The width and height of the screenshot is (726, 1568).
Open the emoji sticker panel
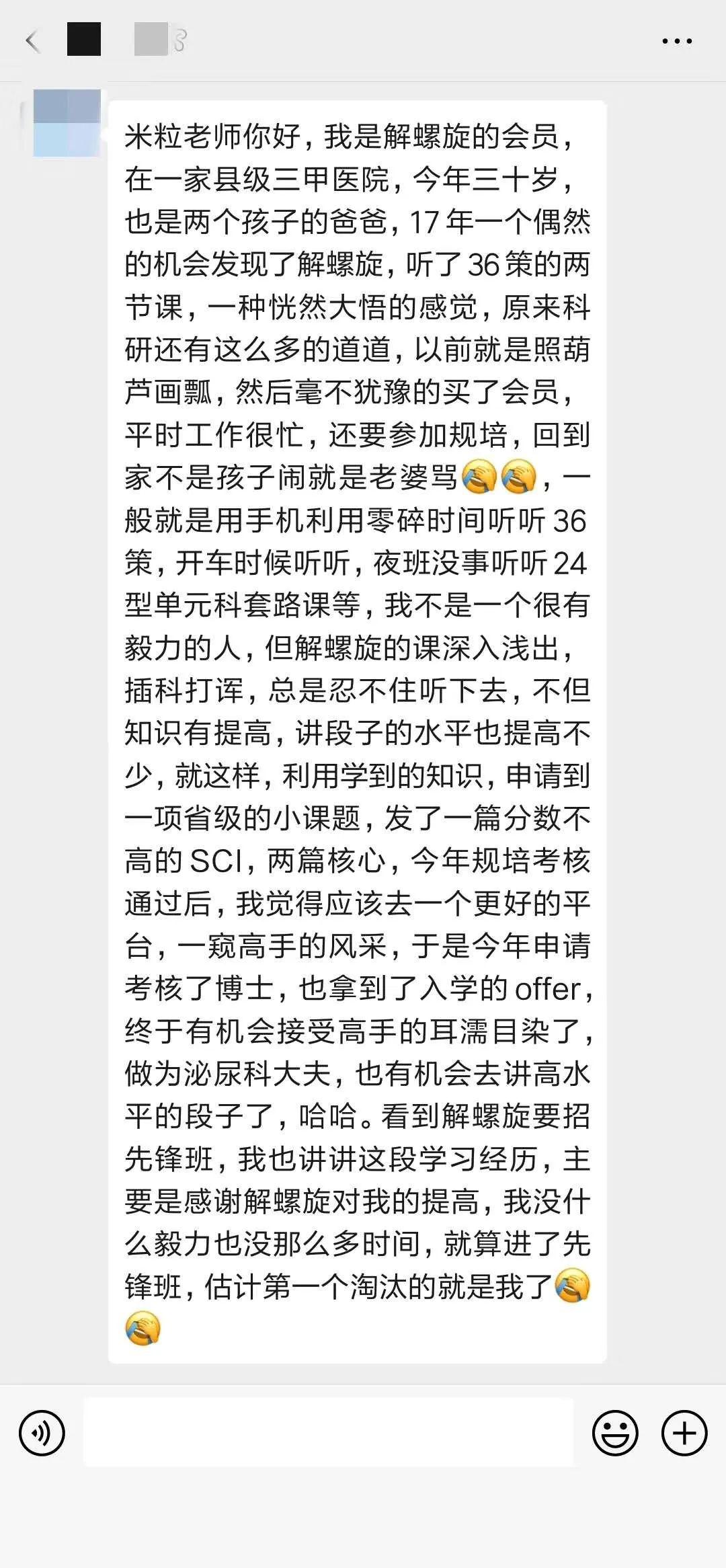pyautogui.click(x=614, y=1434)
